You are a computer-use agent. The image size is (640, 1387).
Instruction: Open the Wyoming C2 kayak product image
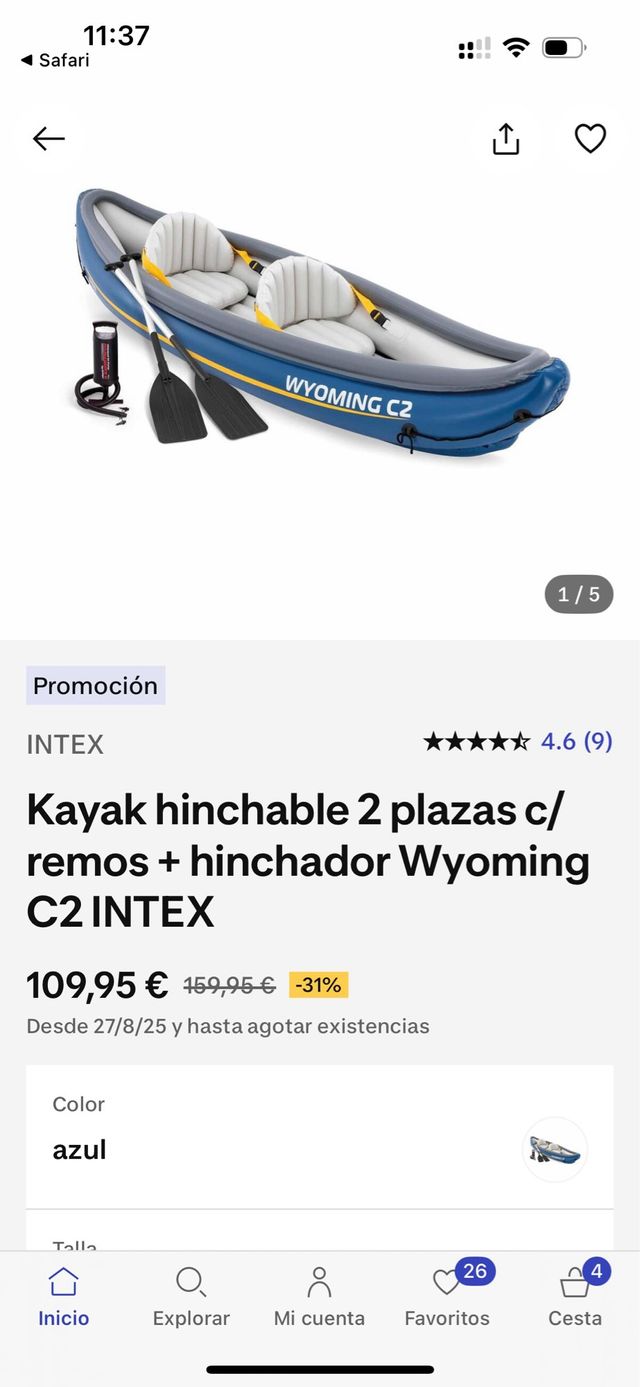tap(322, 330)
